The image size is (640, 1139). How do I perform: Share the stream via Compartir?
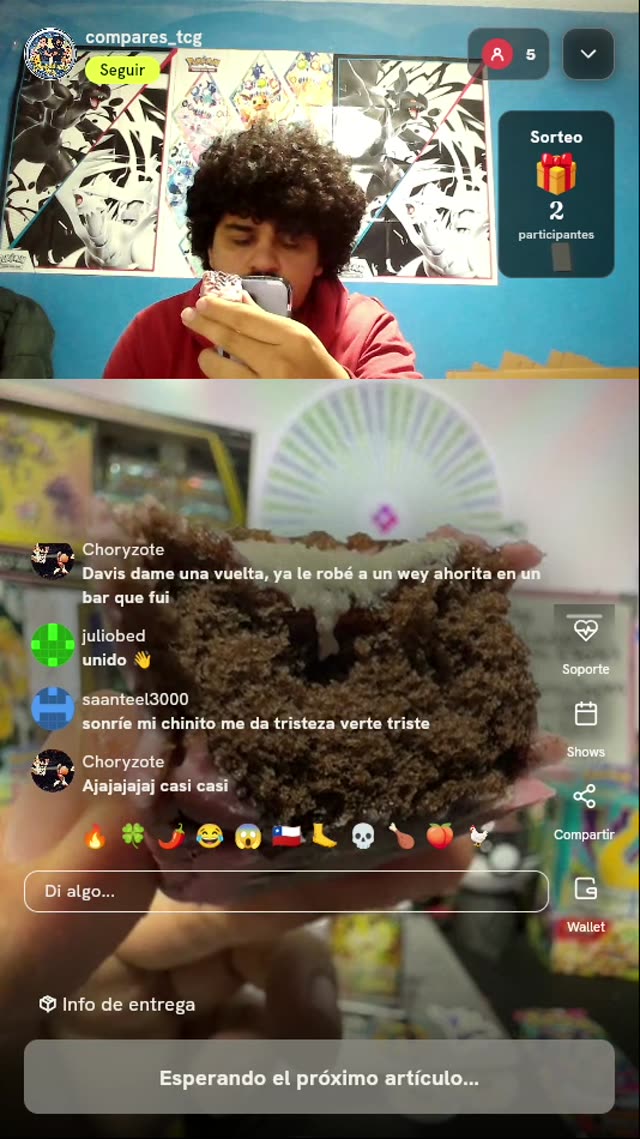click(x=584, y=812)
